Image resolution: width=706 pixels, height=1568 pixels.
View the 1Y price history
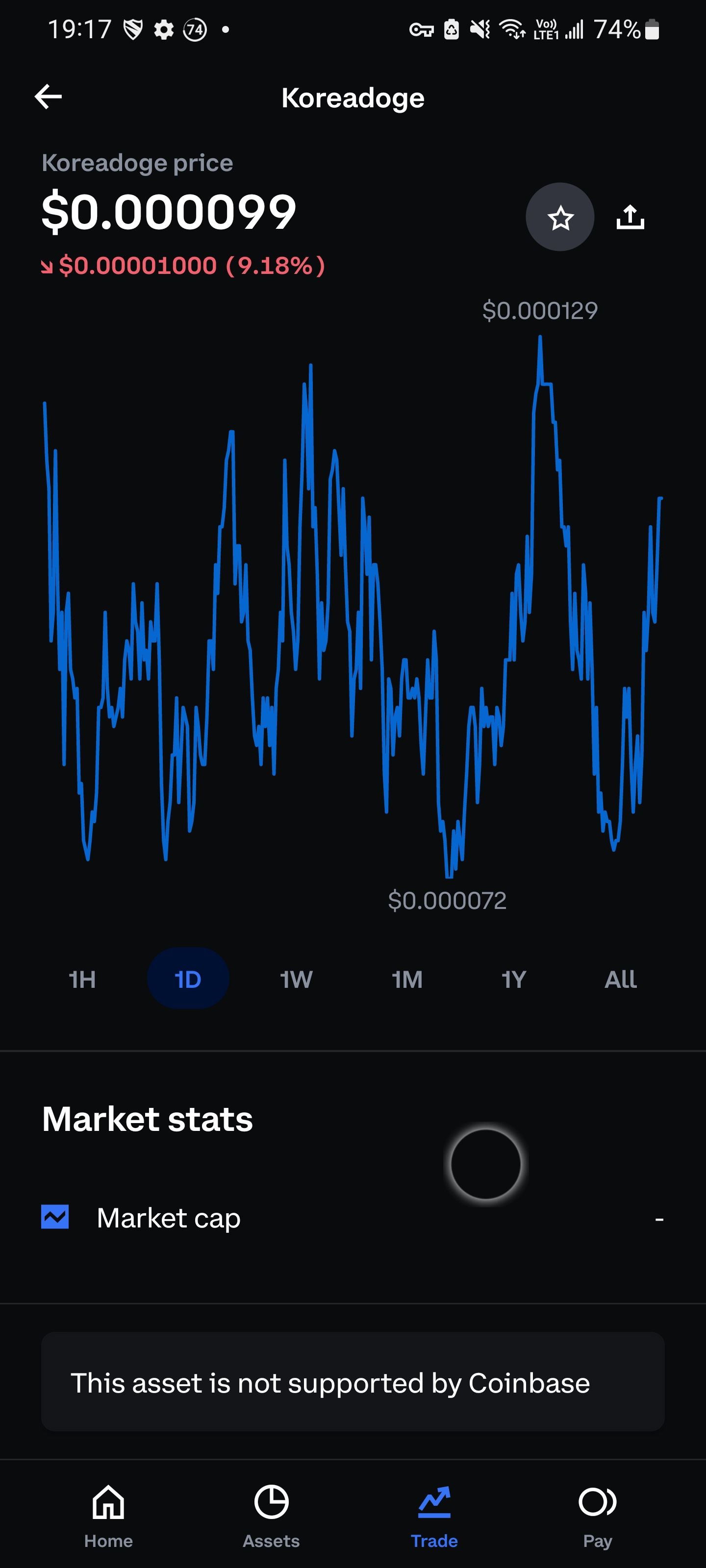(x=513, y=980)
